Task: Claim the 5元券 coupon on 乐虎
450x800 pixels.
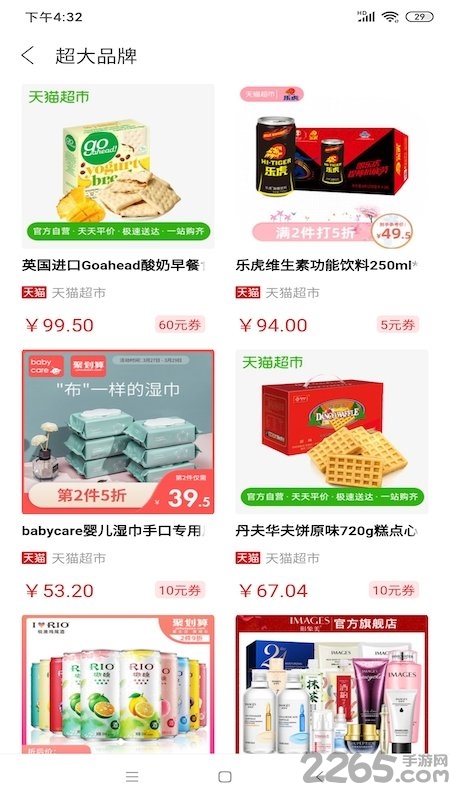Action: click(397, 324)
